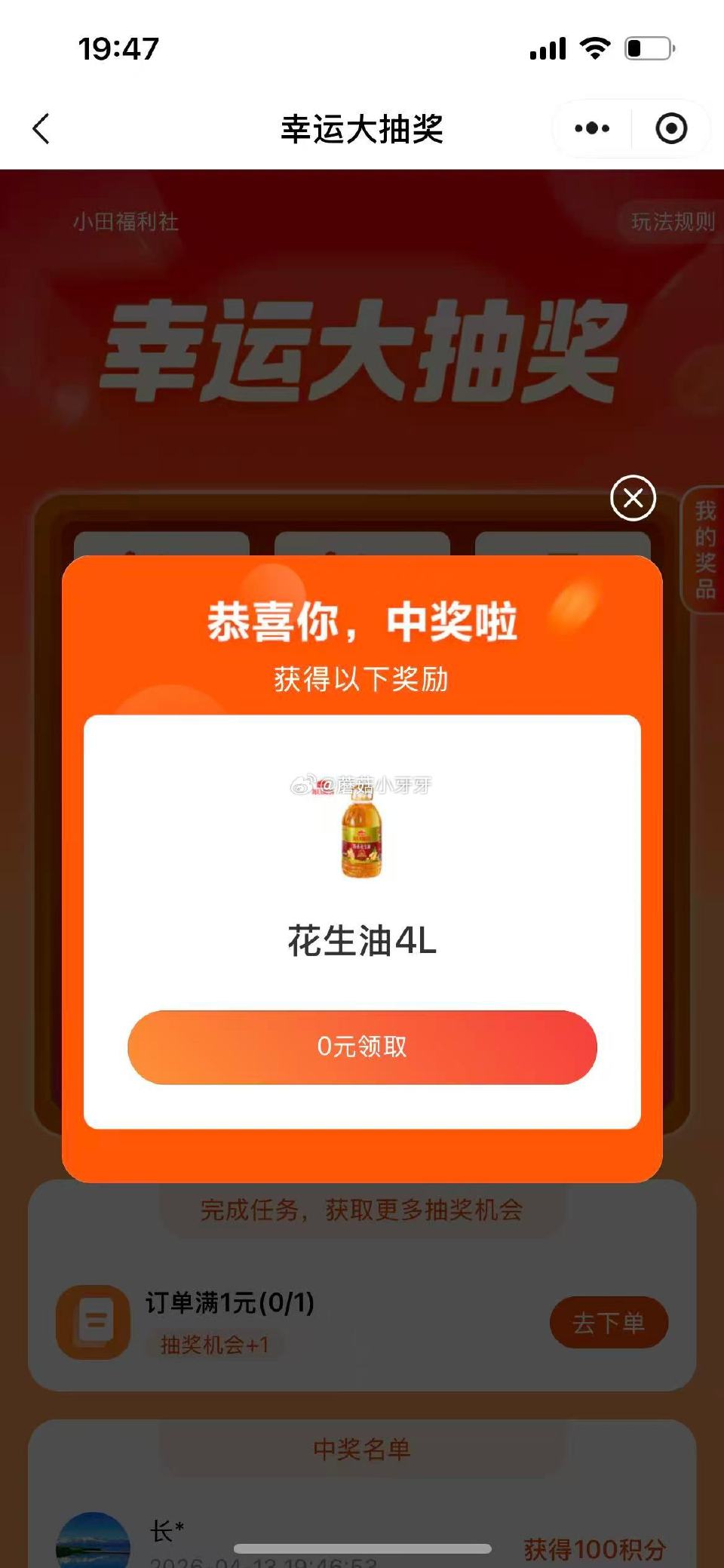Tap the signal strength bars icon
The height and width of the screenshot is (1568, 724).
coord(548,48)
